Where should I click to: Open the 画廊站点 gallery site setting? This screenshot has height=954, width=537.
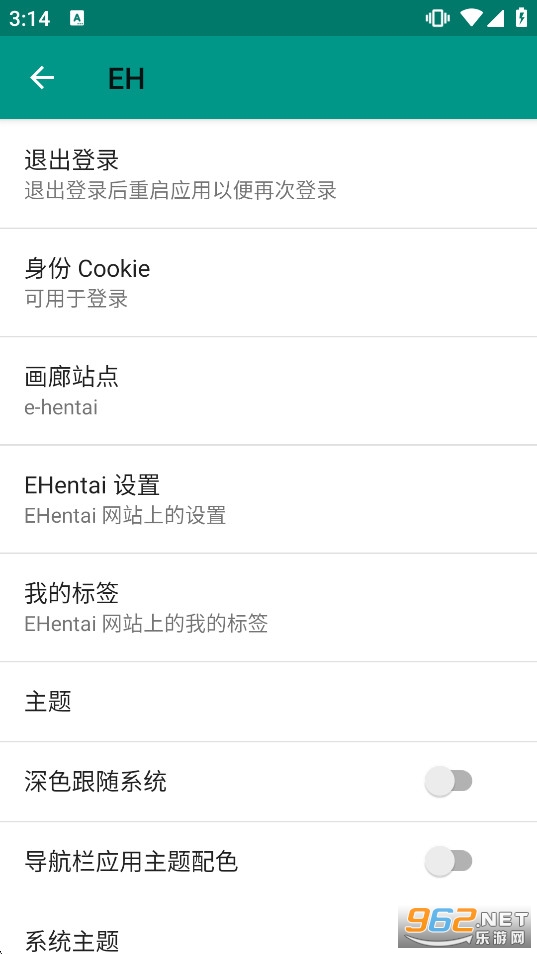(x=268, y=391)
